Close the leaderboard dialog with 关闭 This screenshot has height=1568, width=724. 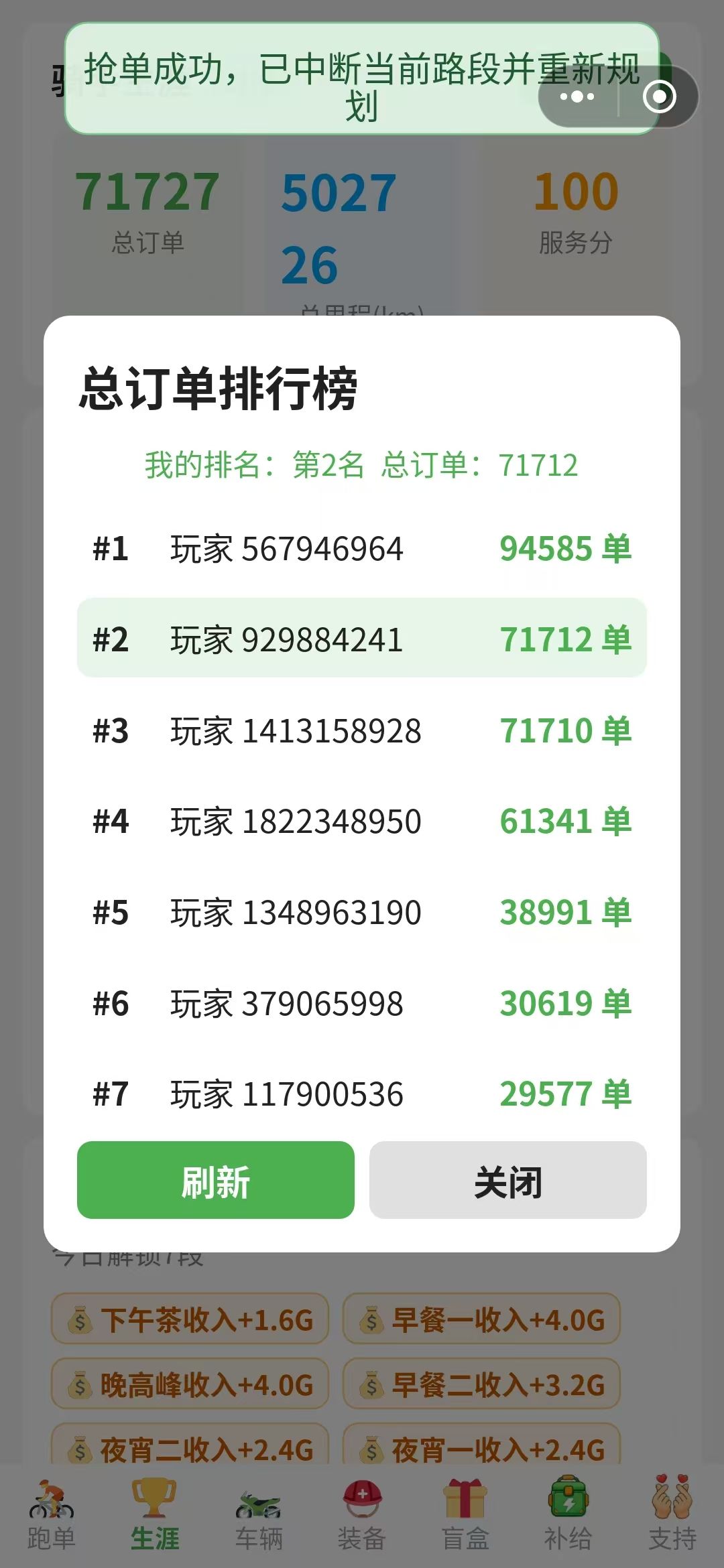[x=507, y=1179]
